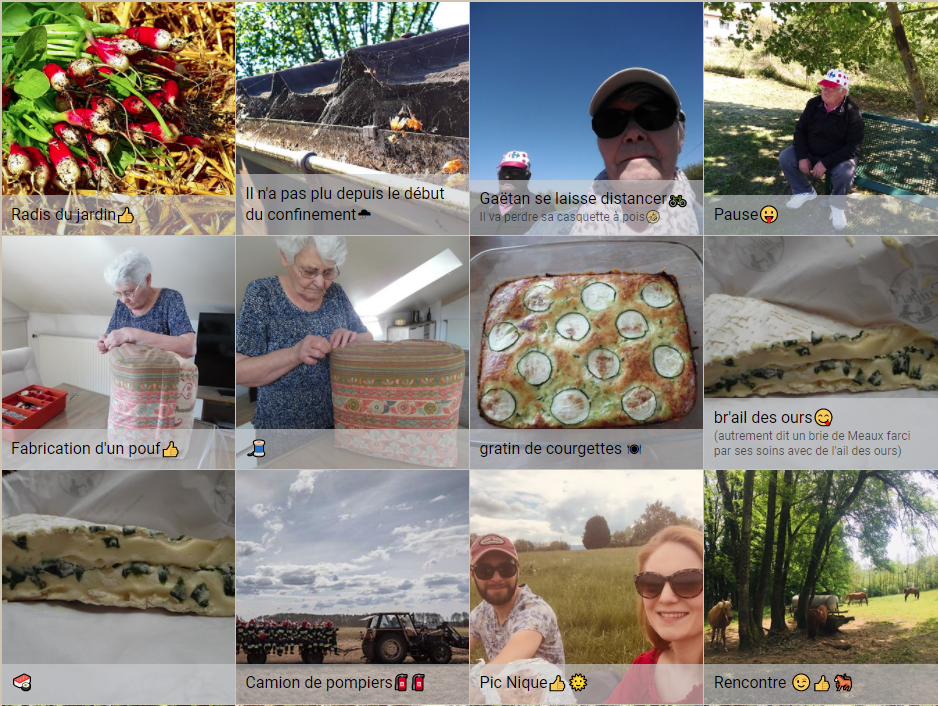Open the gratin de courgettes photo

[586, 352]
